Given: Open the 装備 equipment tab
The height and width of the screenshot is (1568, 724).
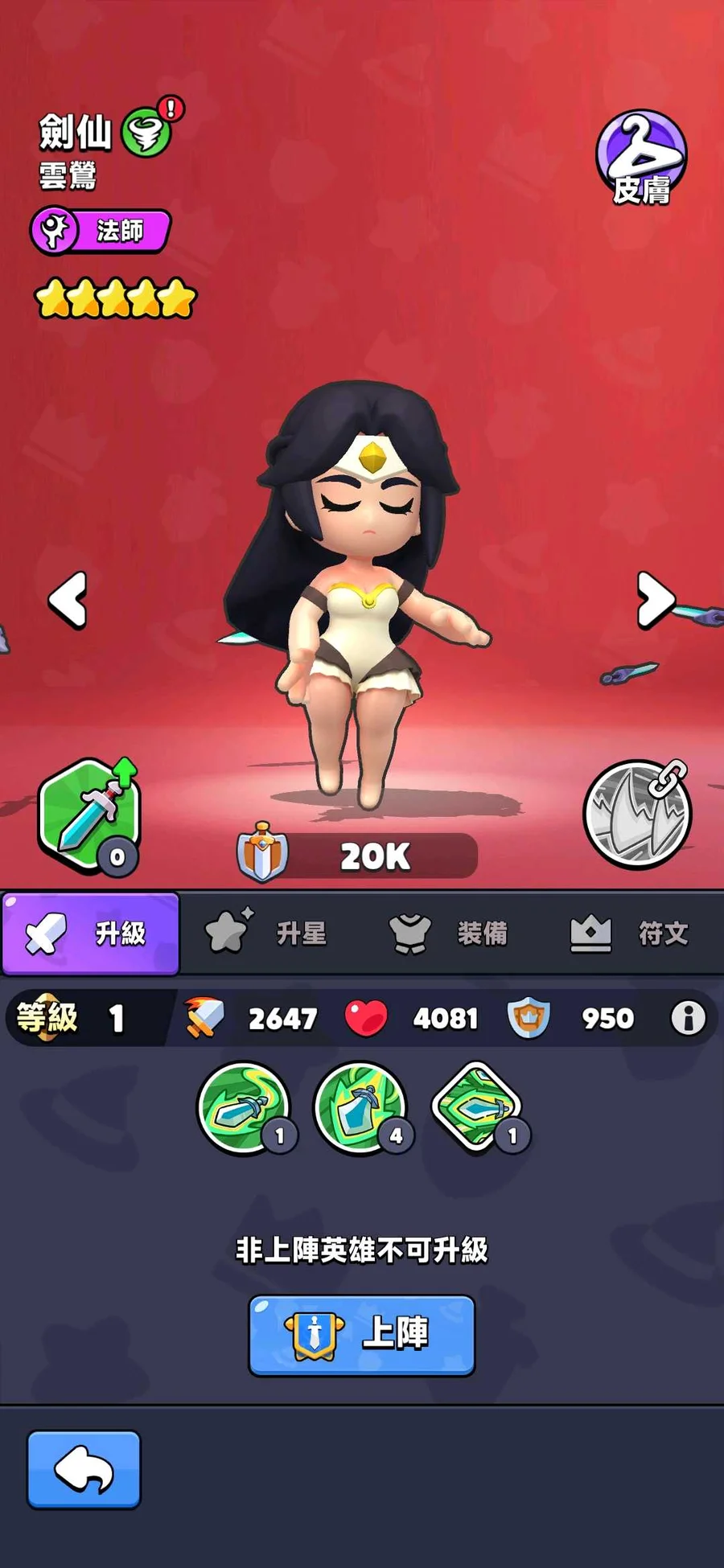Looking at the screenshot, I should click(x=450, y=934).
